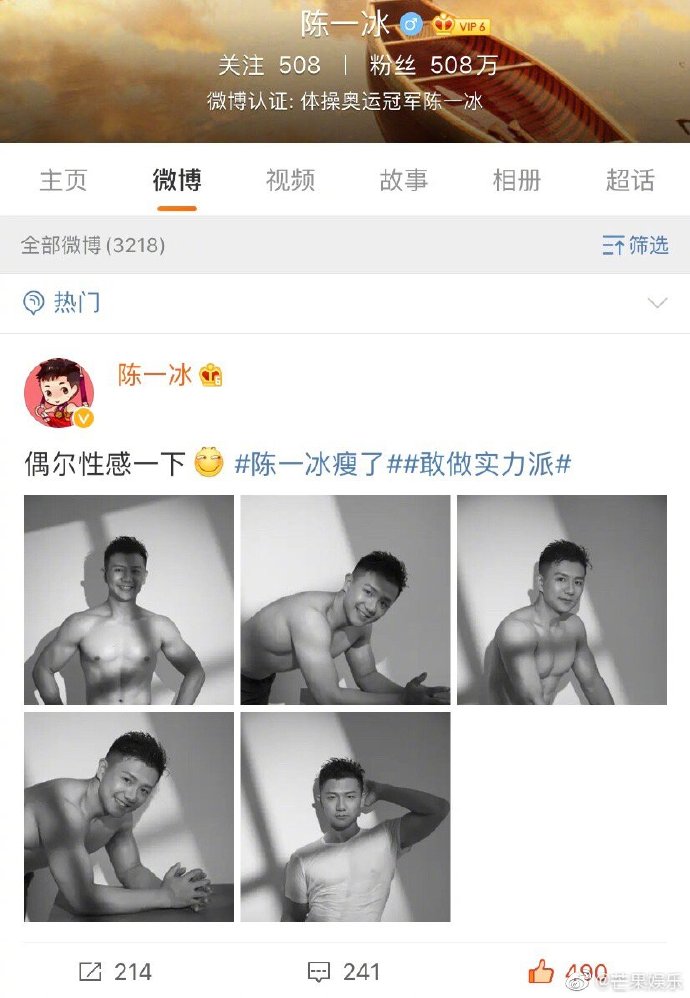Switch to the 故事 tab

403,180
